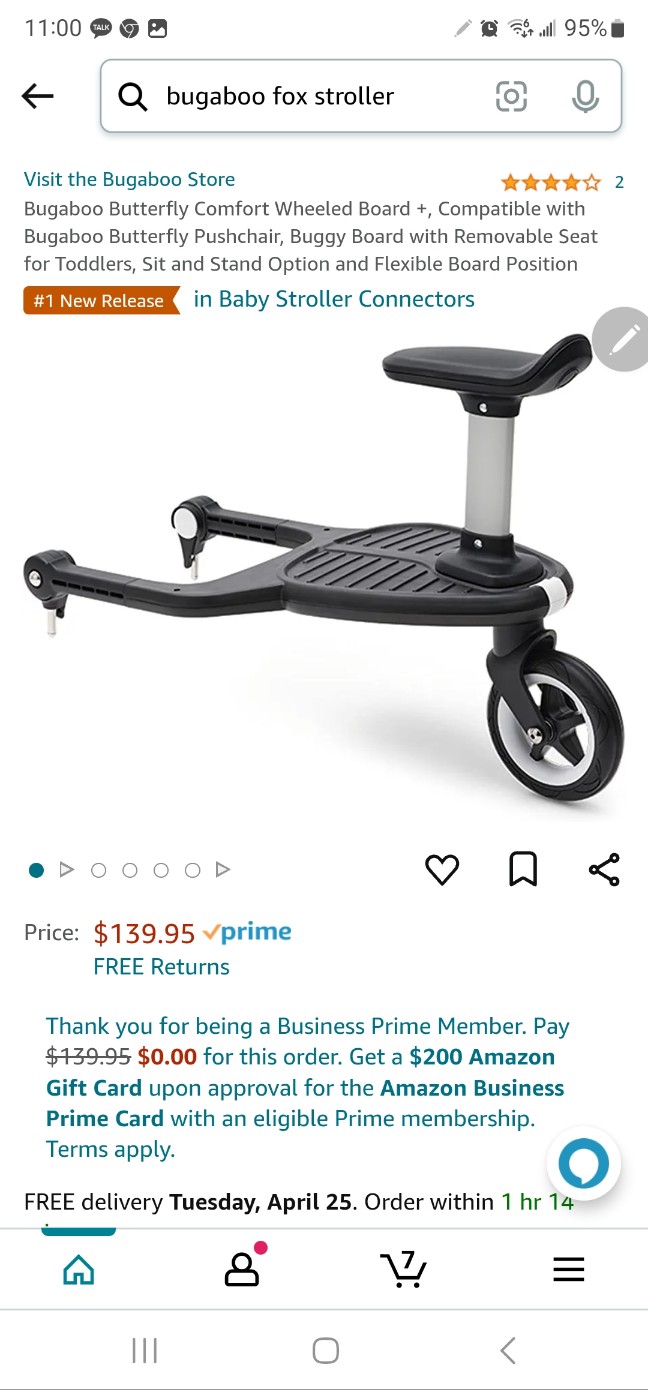Image resolution: width=648 pixels, height=1390 pixels.
Task: Open Baby Stroller Connectors category link
Action: coord(334,299)
